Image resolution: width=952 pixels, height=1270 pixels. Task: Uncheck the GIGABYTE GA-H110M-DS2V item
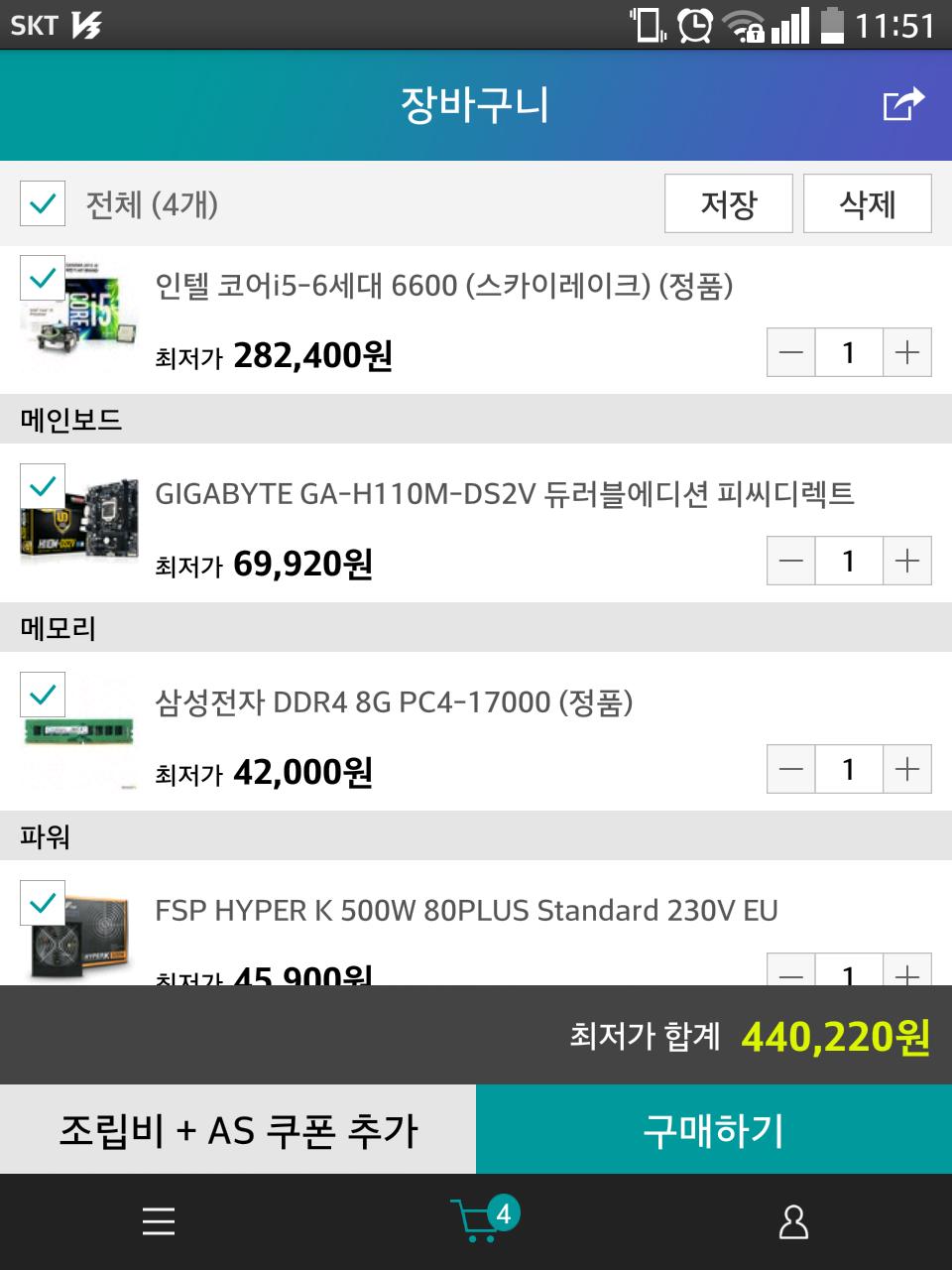coord(43,487)
